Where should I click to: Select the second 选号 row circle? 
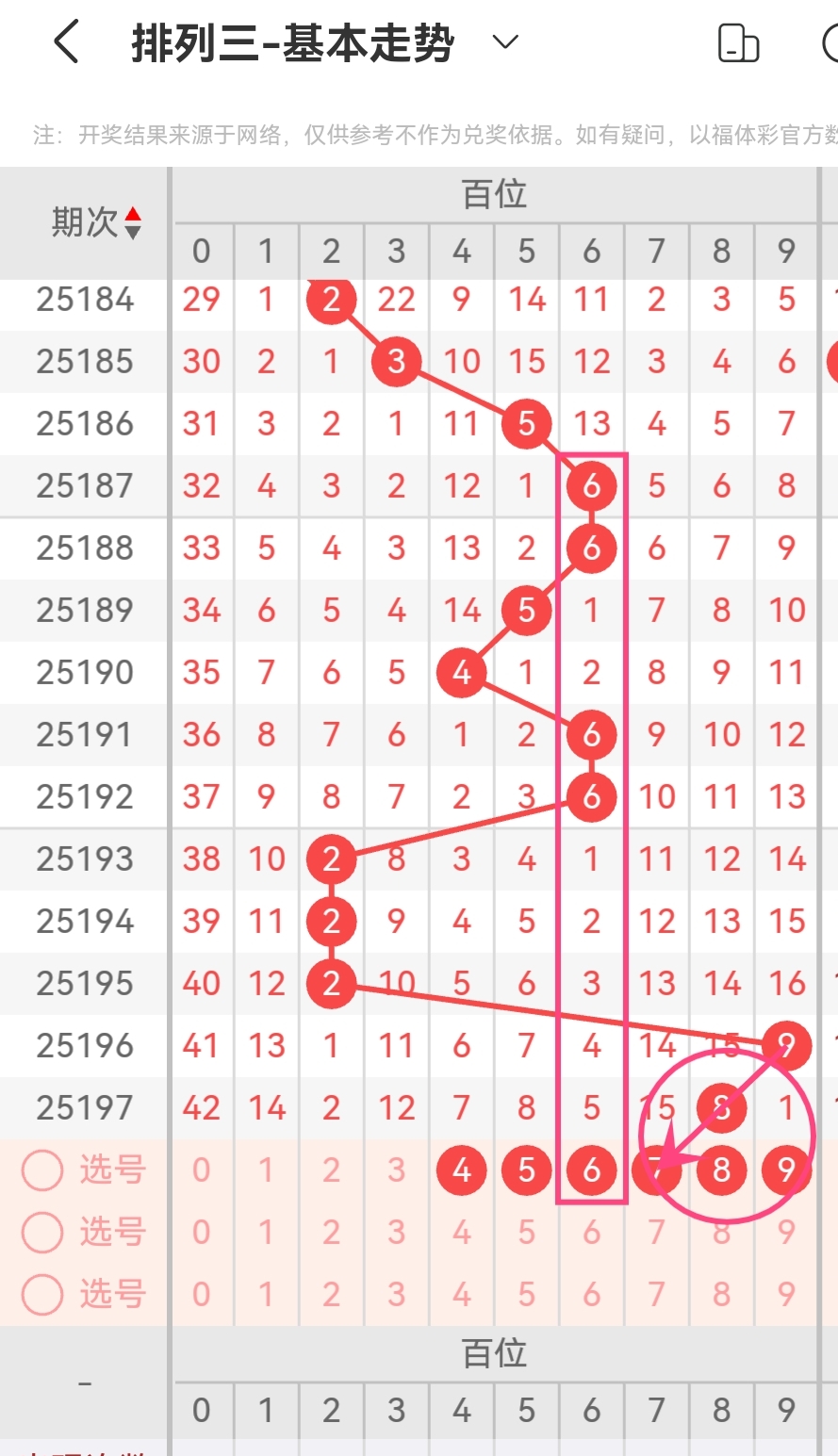point(42,1233)
